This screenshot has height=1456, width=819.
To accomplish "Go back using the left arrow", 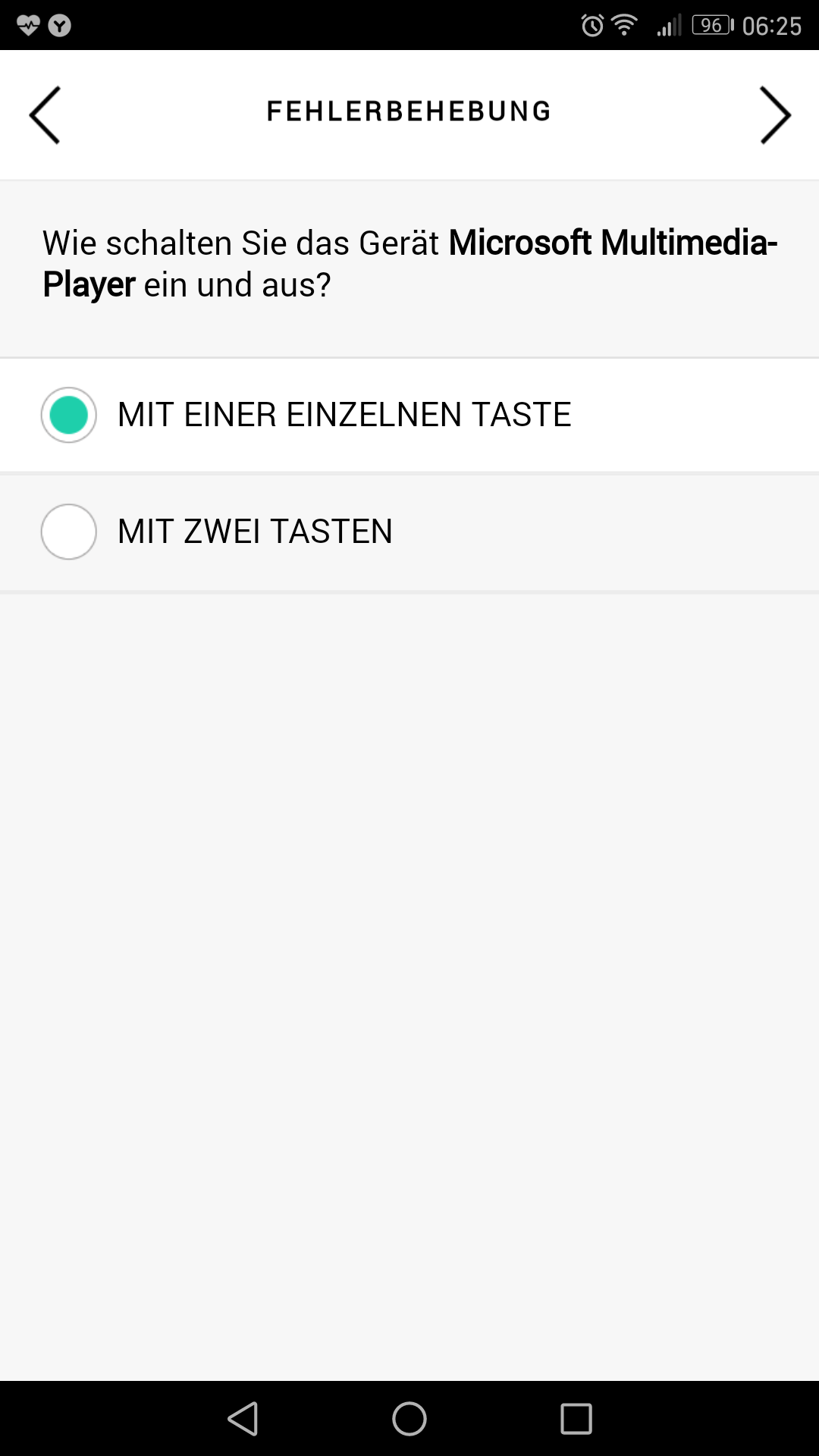I will pyautogui.click(x=44, y=115).
